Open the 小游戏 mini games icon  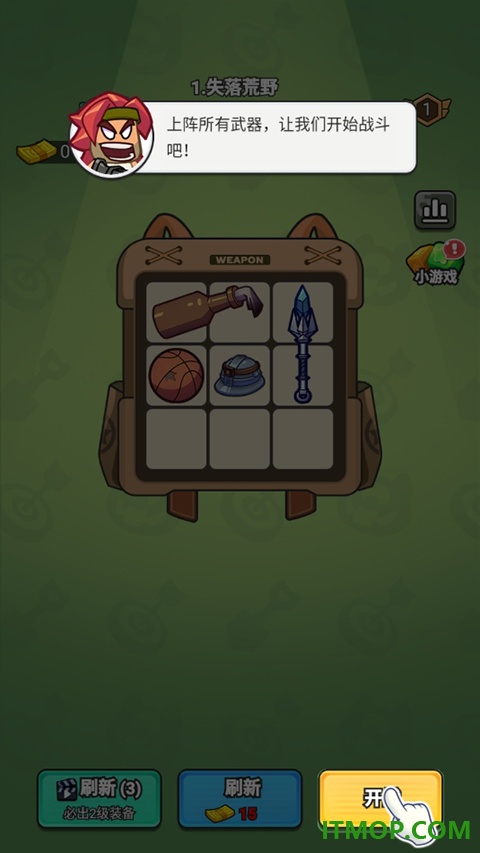click(436, 263)
